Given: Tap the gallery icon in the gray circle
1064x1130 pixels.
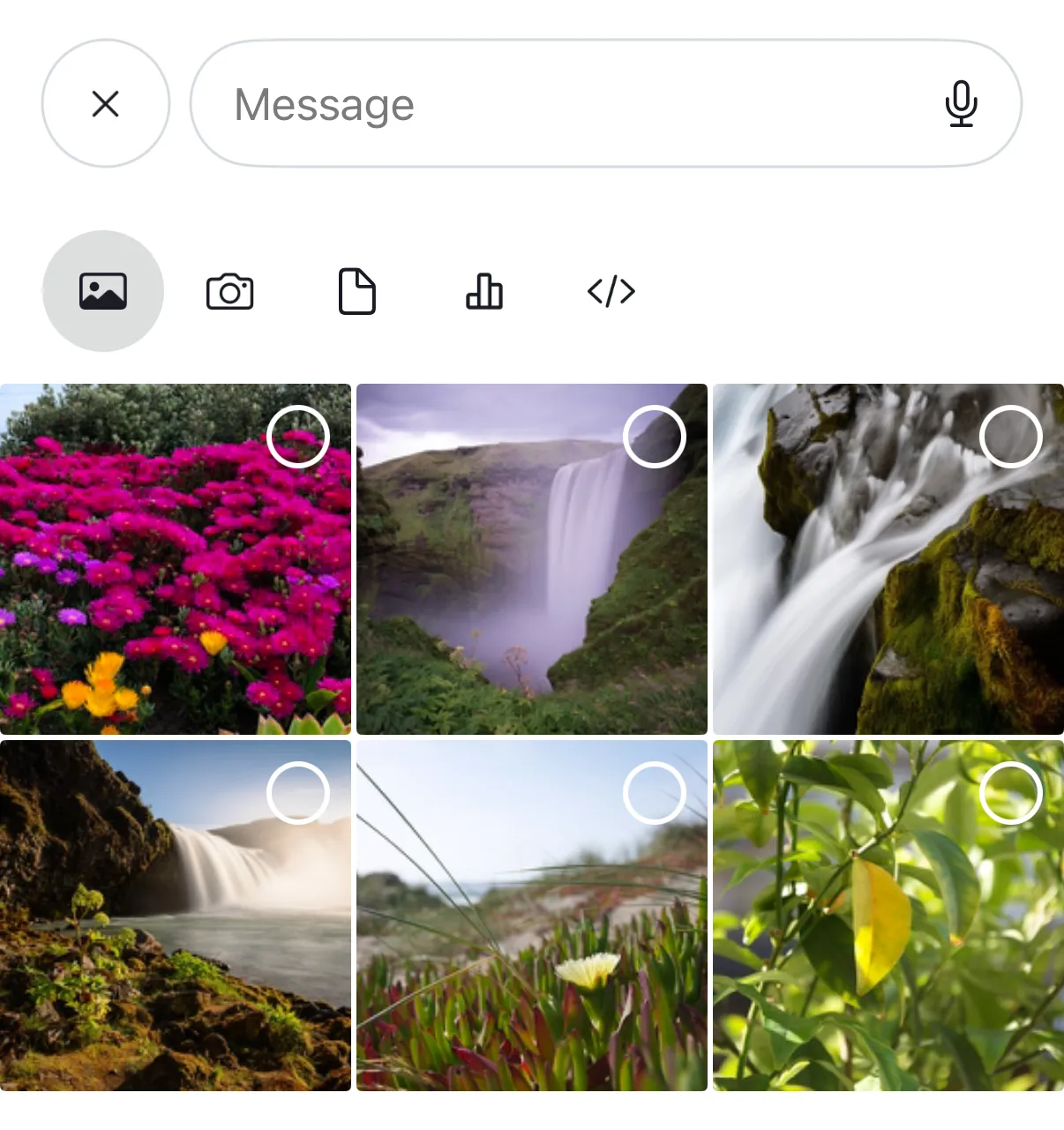Looking at the screenshot, I should click(103, 291).
